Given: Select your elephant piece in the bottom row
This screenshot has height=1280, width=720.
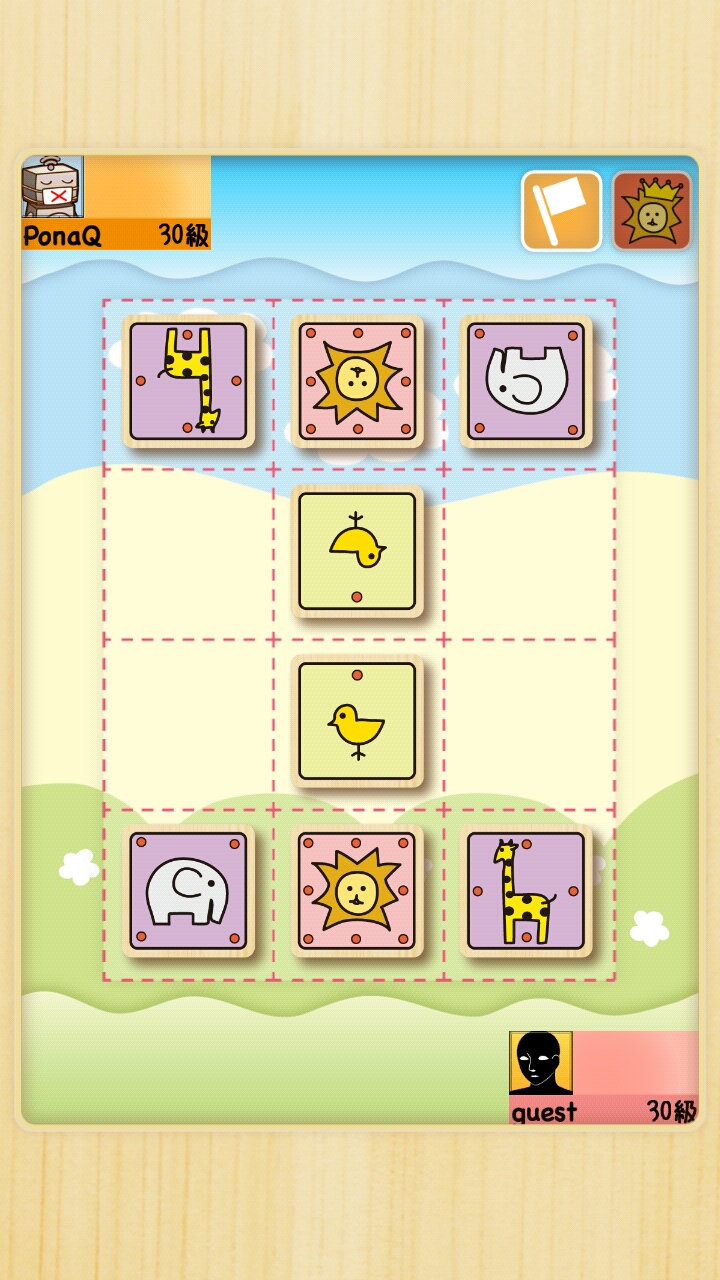Looking at the screenshot, I should [x=188, y=890].
